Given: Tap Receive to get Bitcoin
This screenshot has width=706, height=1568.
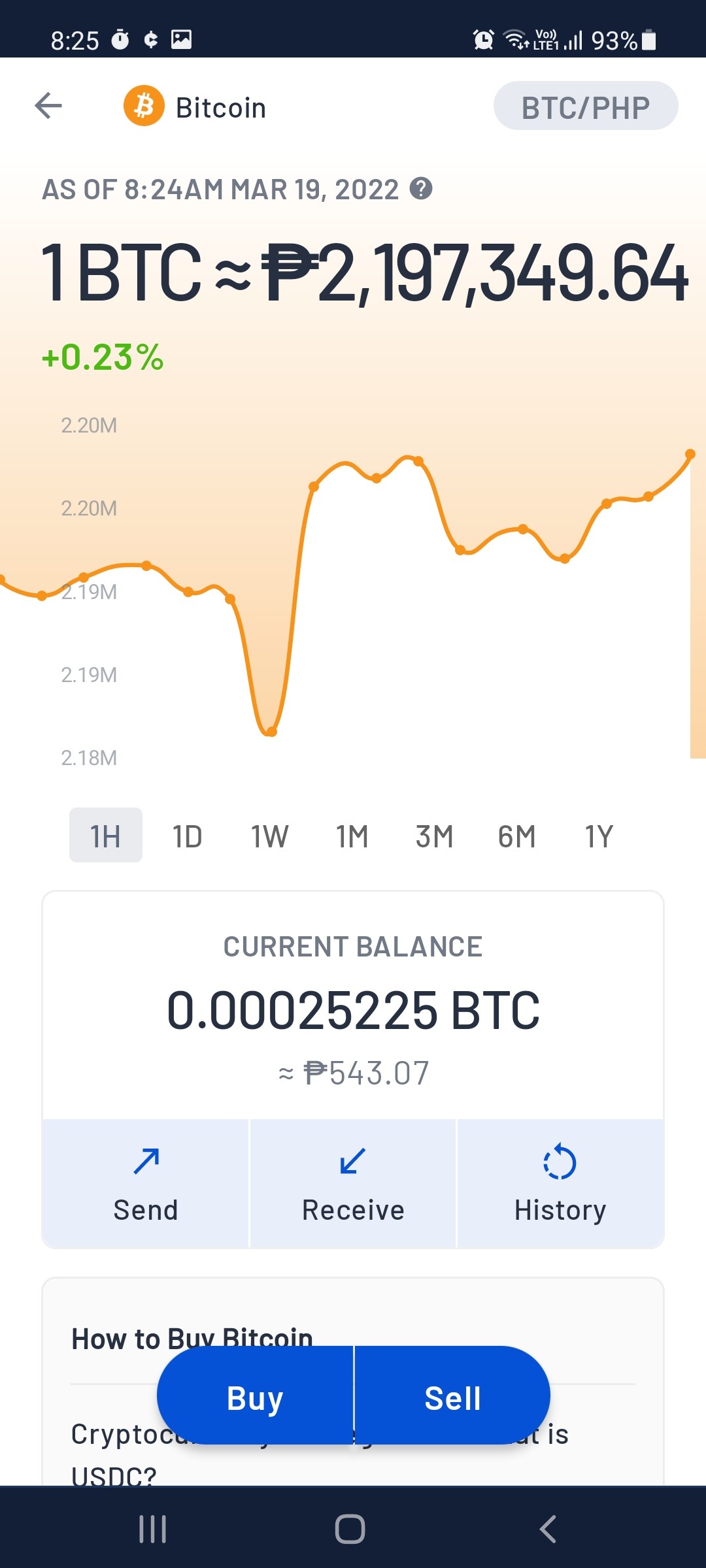Looking at the screenshot, I should click(353, 1184).
